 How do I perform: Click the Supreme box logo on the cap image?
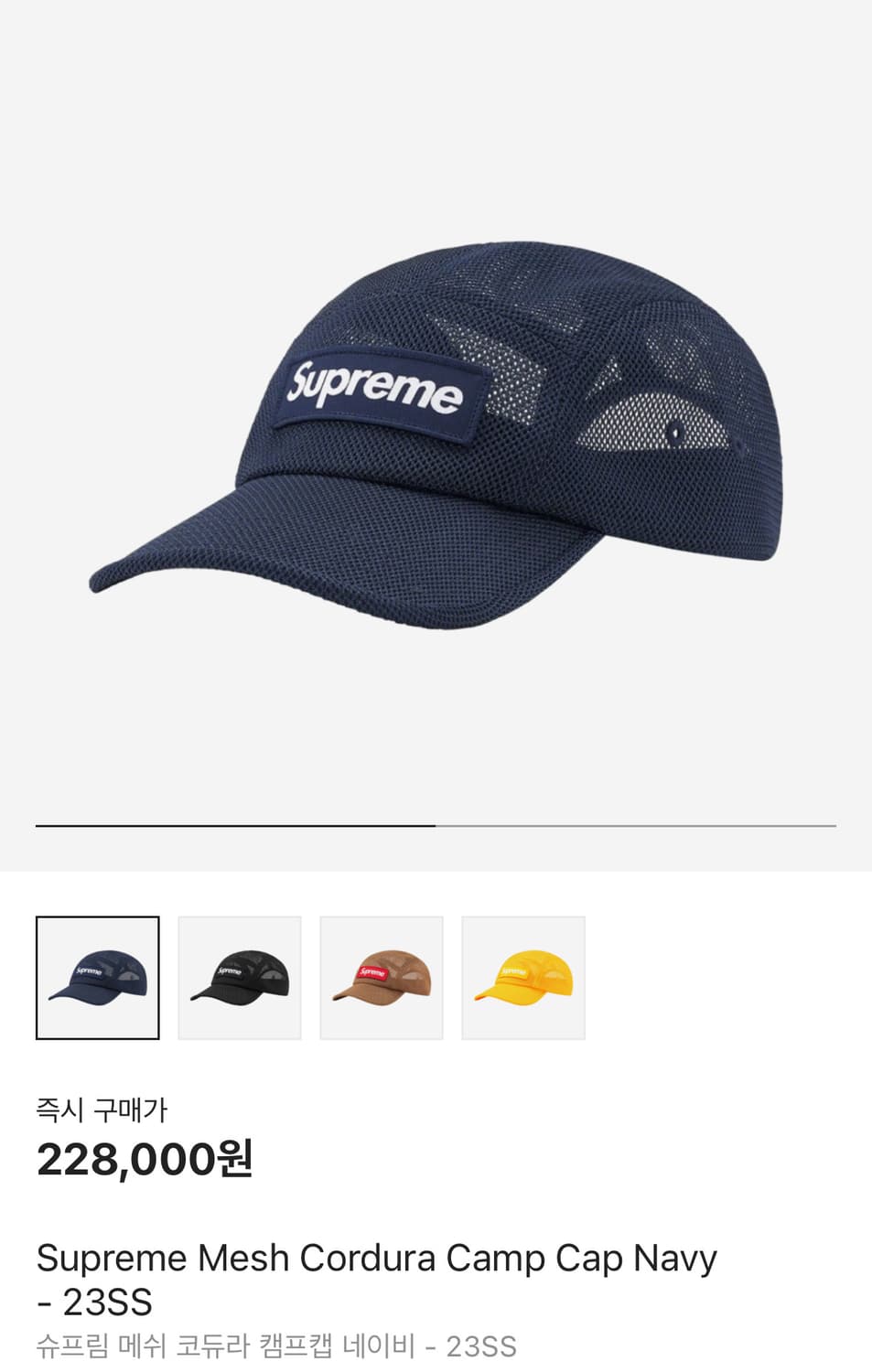pyautogui.click(x=377, y=395)
